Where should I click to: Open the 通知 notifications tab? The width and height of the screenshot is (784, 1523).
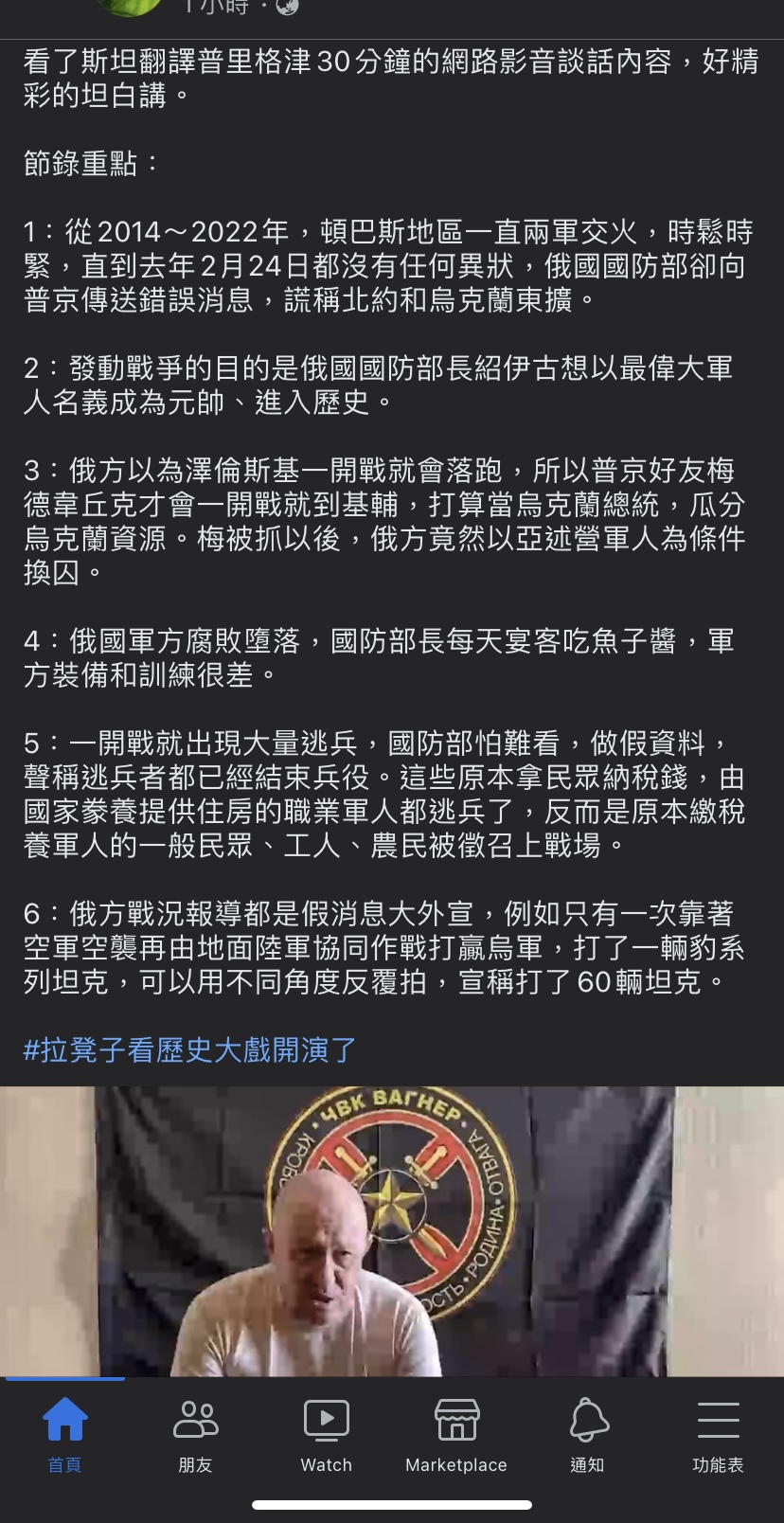[x=587, y=1434]
